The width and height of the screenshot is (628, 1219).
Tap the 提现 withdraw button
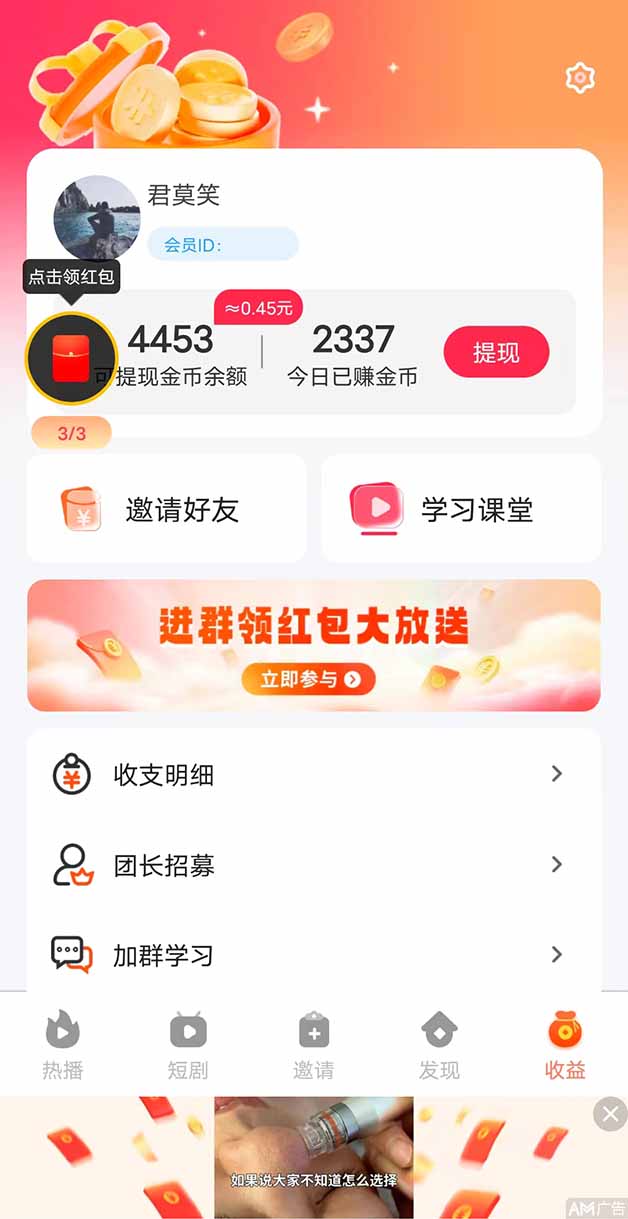[x=496, y=352]
